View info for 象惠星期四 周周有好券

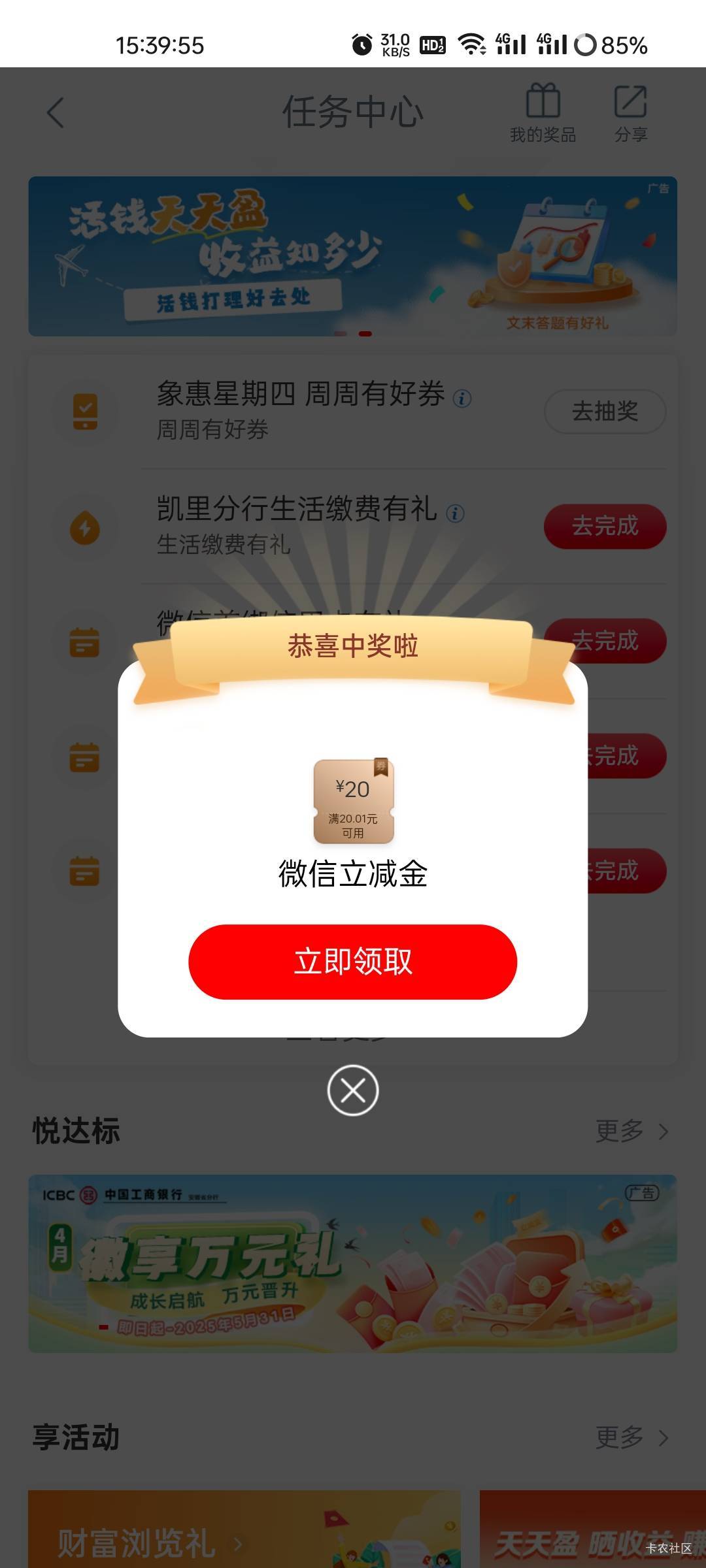pos(462,398)
